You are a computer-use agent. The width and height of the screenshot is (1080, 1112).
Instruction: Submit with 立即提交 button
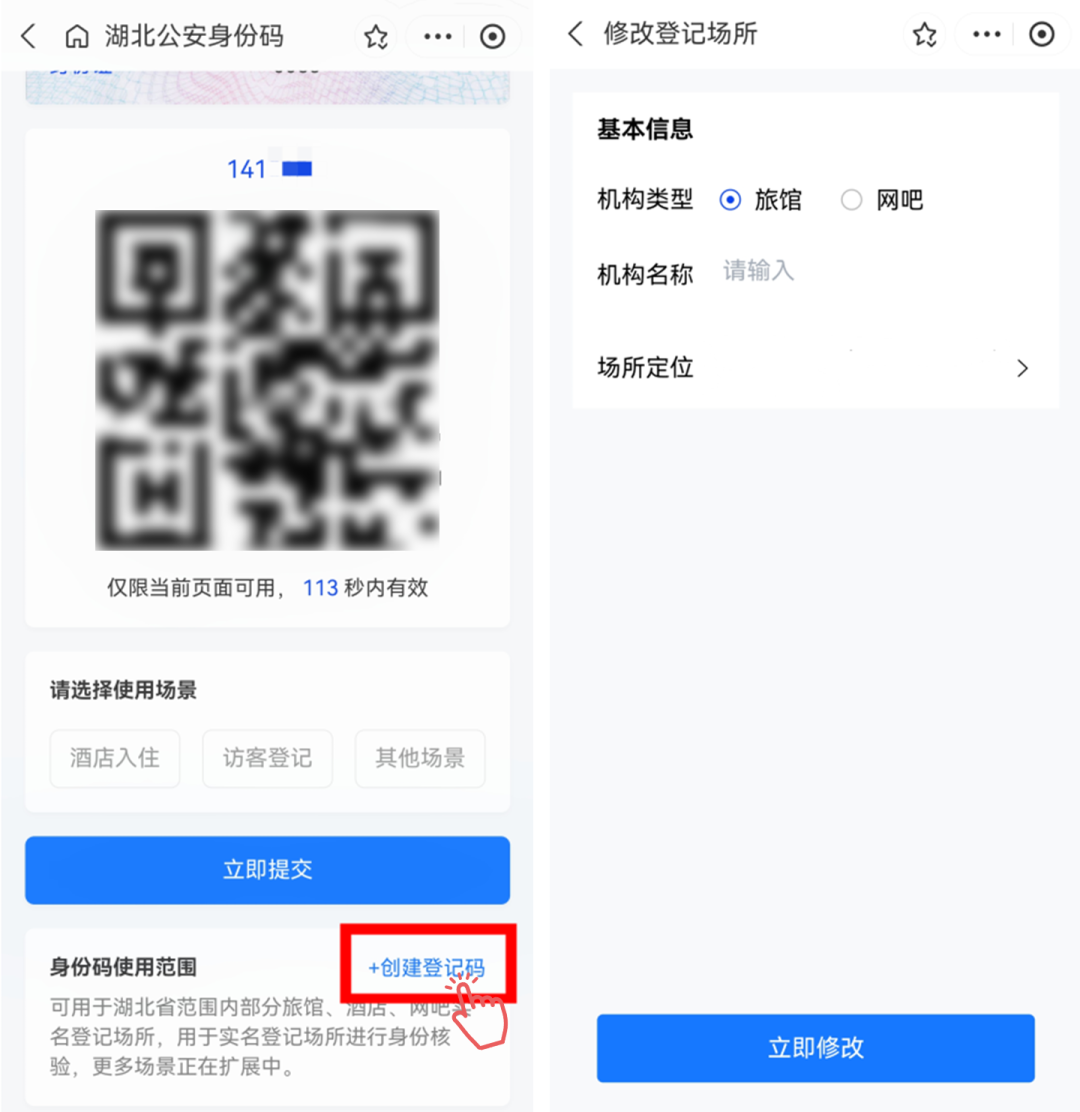[267, 869]
